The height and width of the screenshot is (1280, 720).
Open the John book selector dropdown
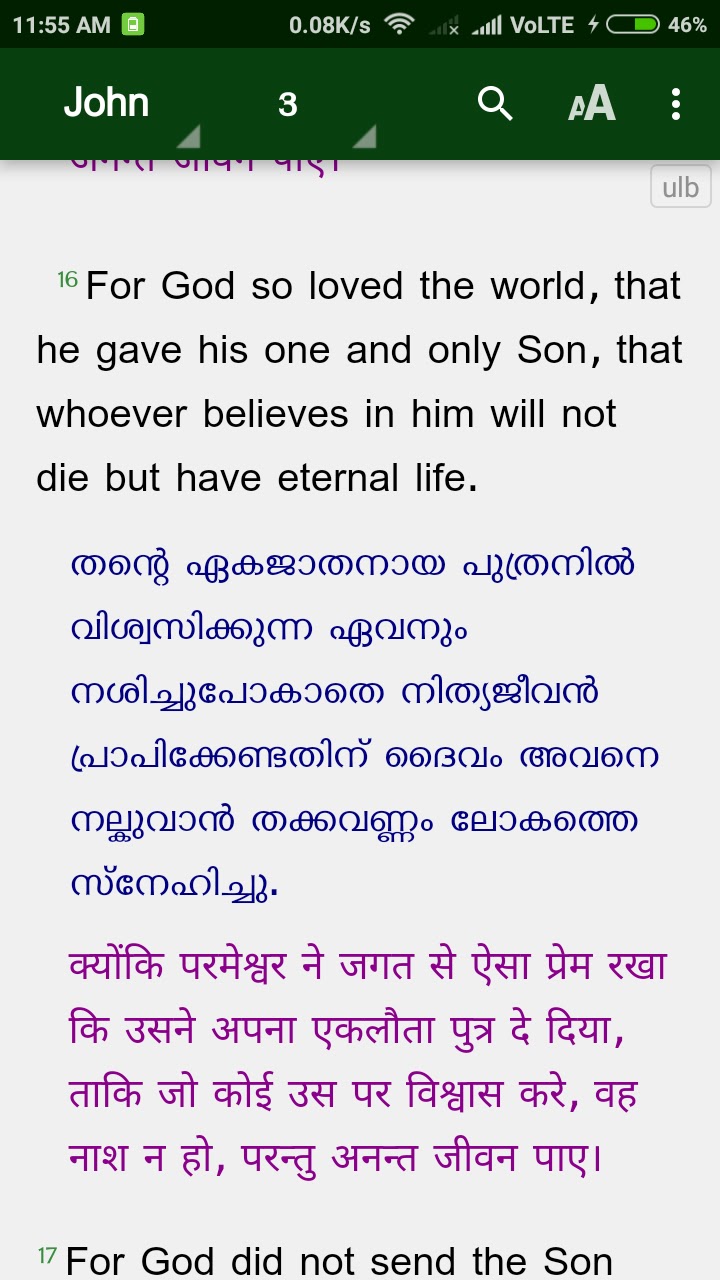point(118,104)
